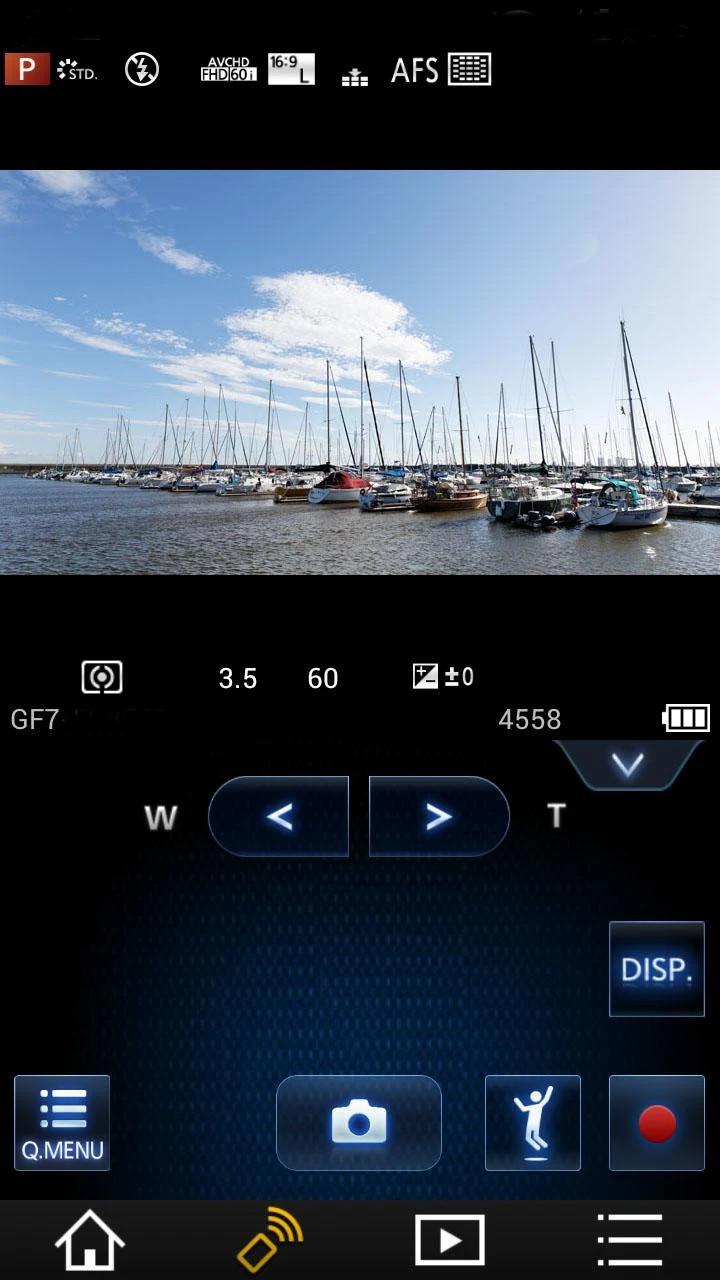Start video recording with the red button
Viewport: 720px width, 1280px height.
tap(656, 1122)
